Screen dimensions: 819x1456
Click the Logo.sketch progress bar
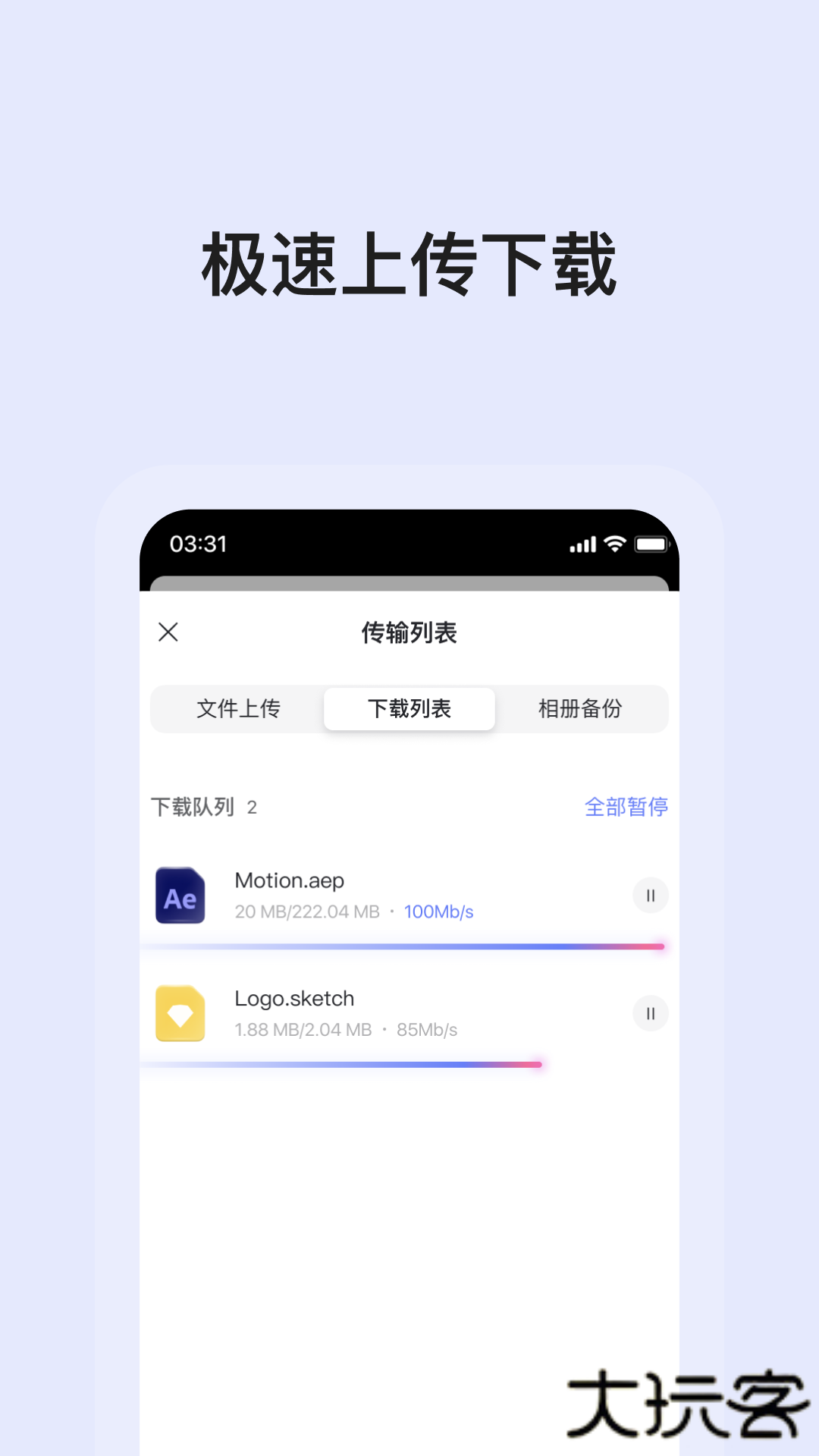point(341,1064)
